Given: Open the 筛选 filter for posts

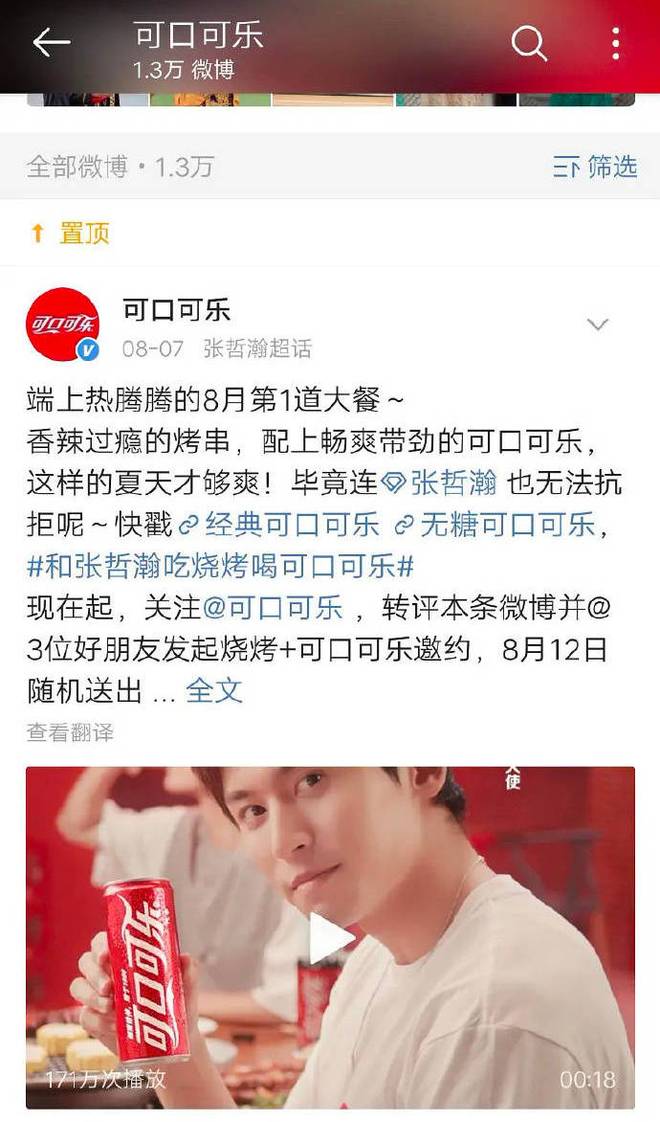Looking at the screenshot, I should click(x=596, y=167).
